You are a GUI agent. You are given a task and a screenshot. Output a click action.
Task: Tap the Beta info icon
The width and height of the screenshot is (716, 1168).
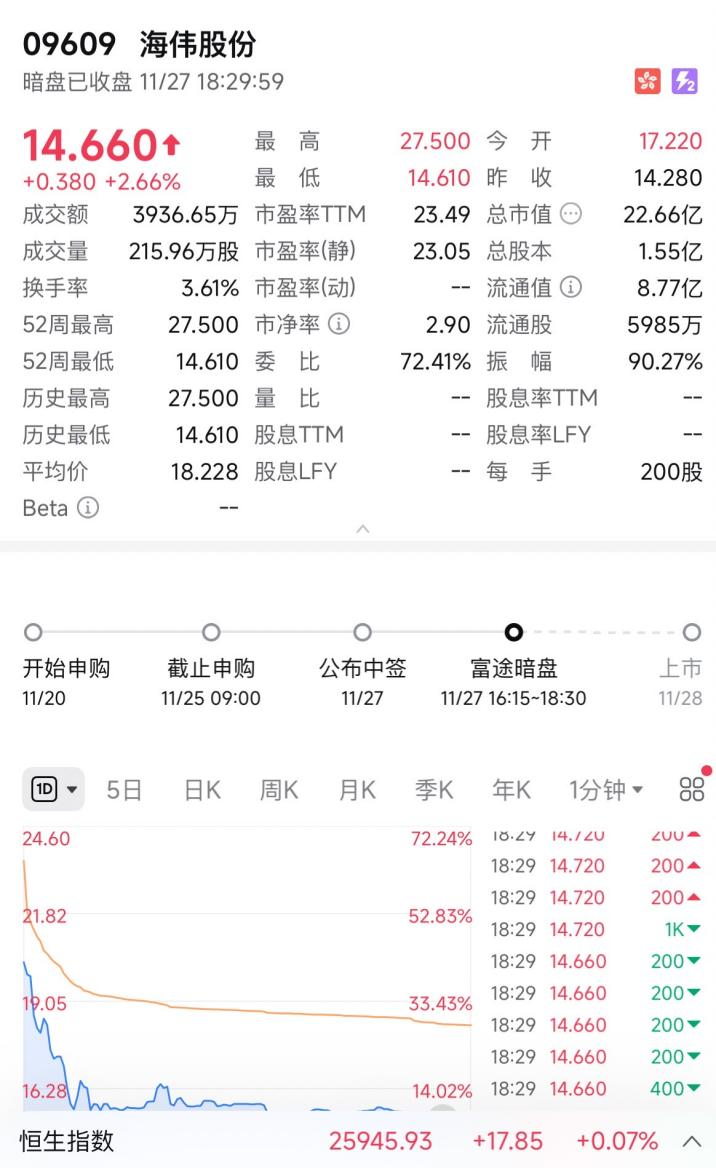(88, 508)
